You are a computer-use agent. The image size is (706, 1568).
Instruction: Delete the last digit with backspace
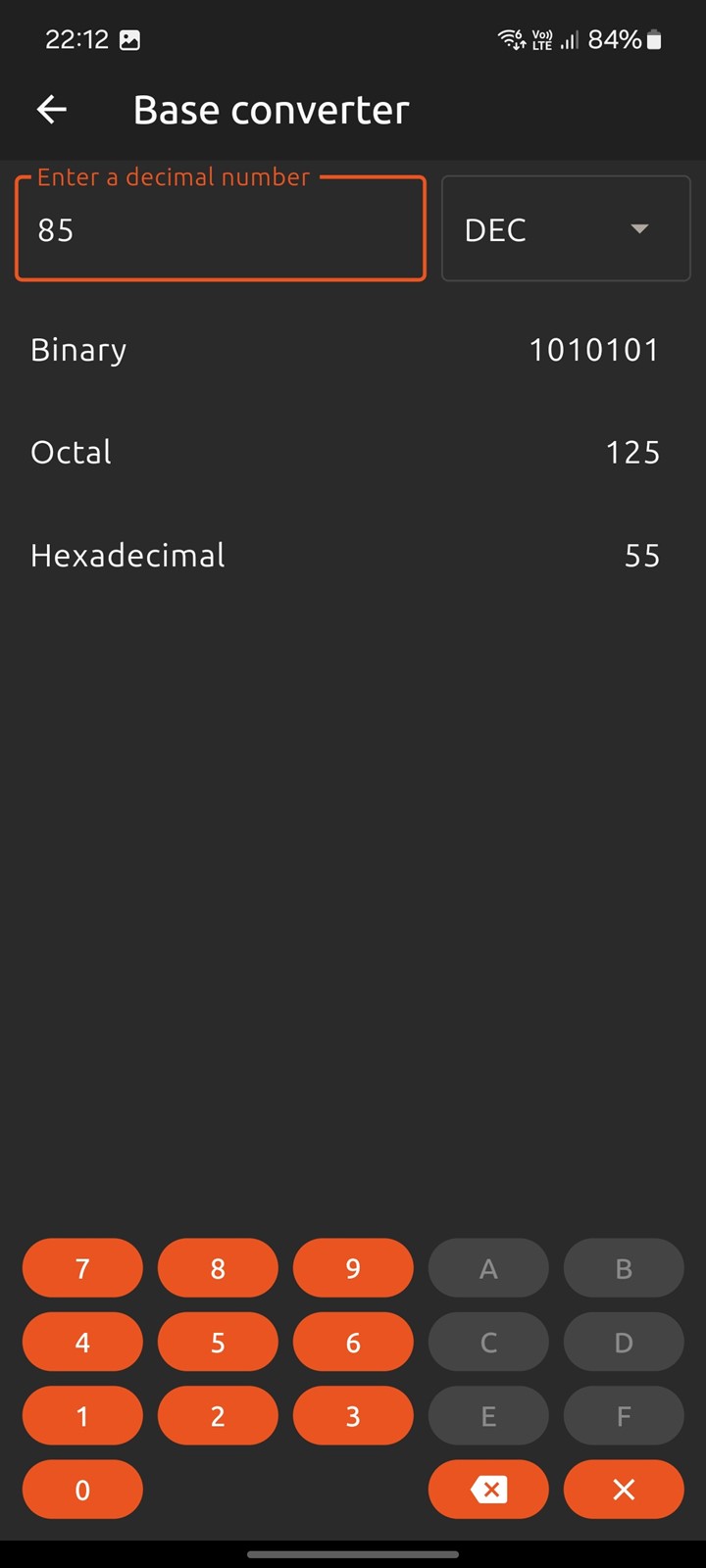click(x=488, y=1490)
